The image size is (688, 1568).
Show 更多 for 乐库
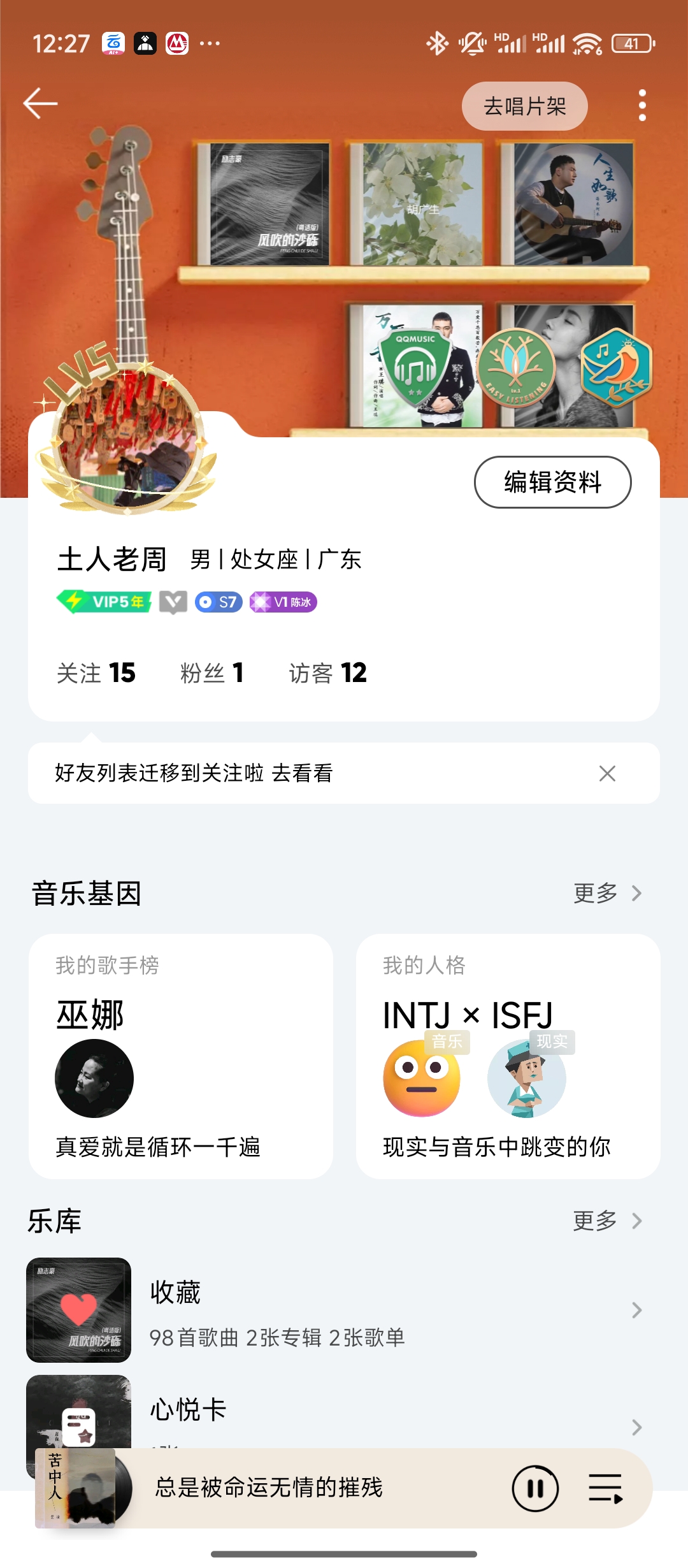pos(606,1221)
